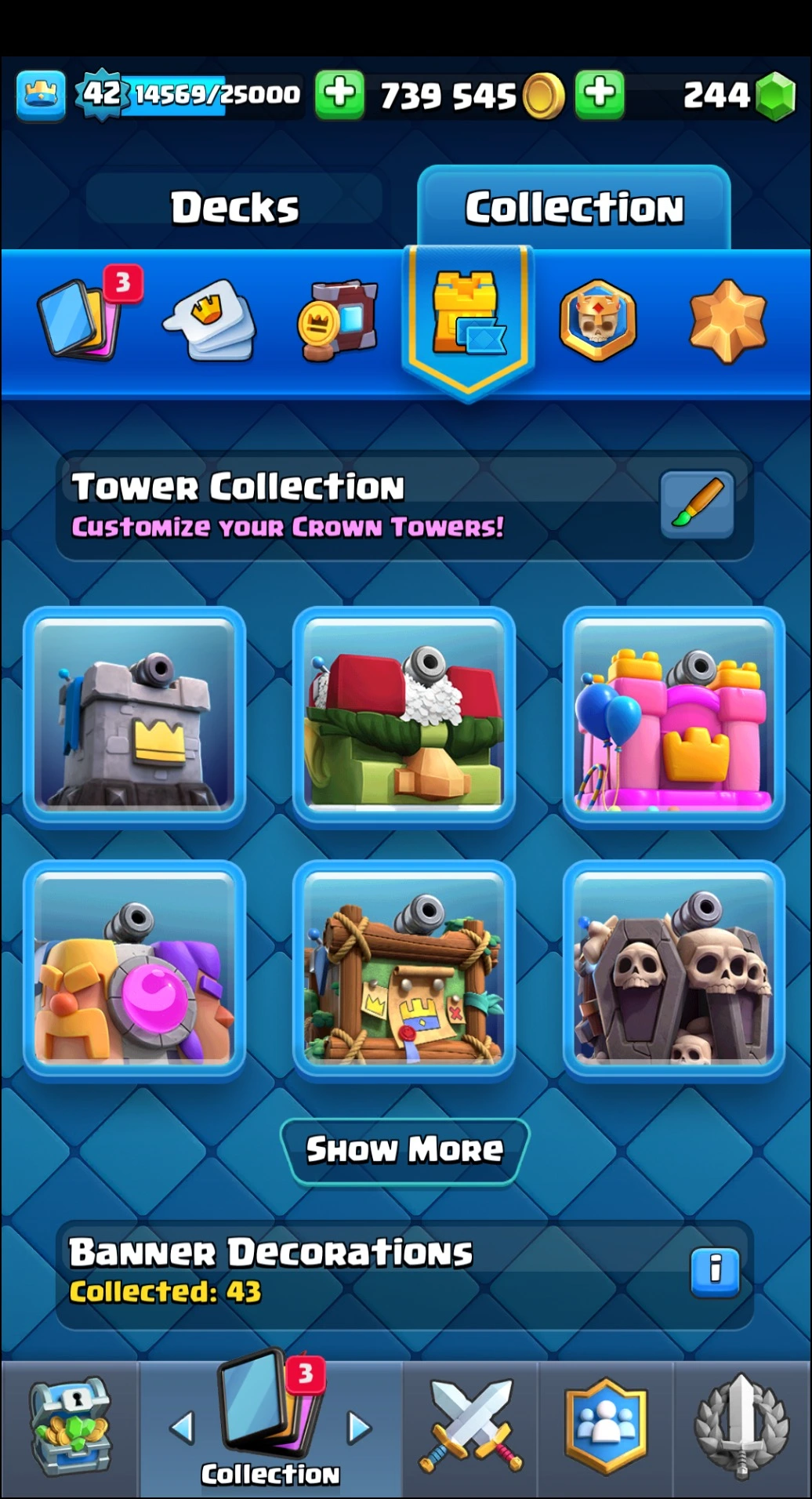Image resolution: width=812 pixels, height=1499 pixels.
Task: Select the wooden map board tower skin
Action: [x=404, y=970]
